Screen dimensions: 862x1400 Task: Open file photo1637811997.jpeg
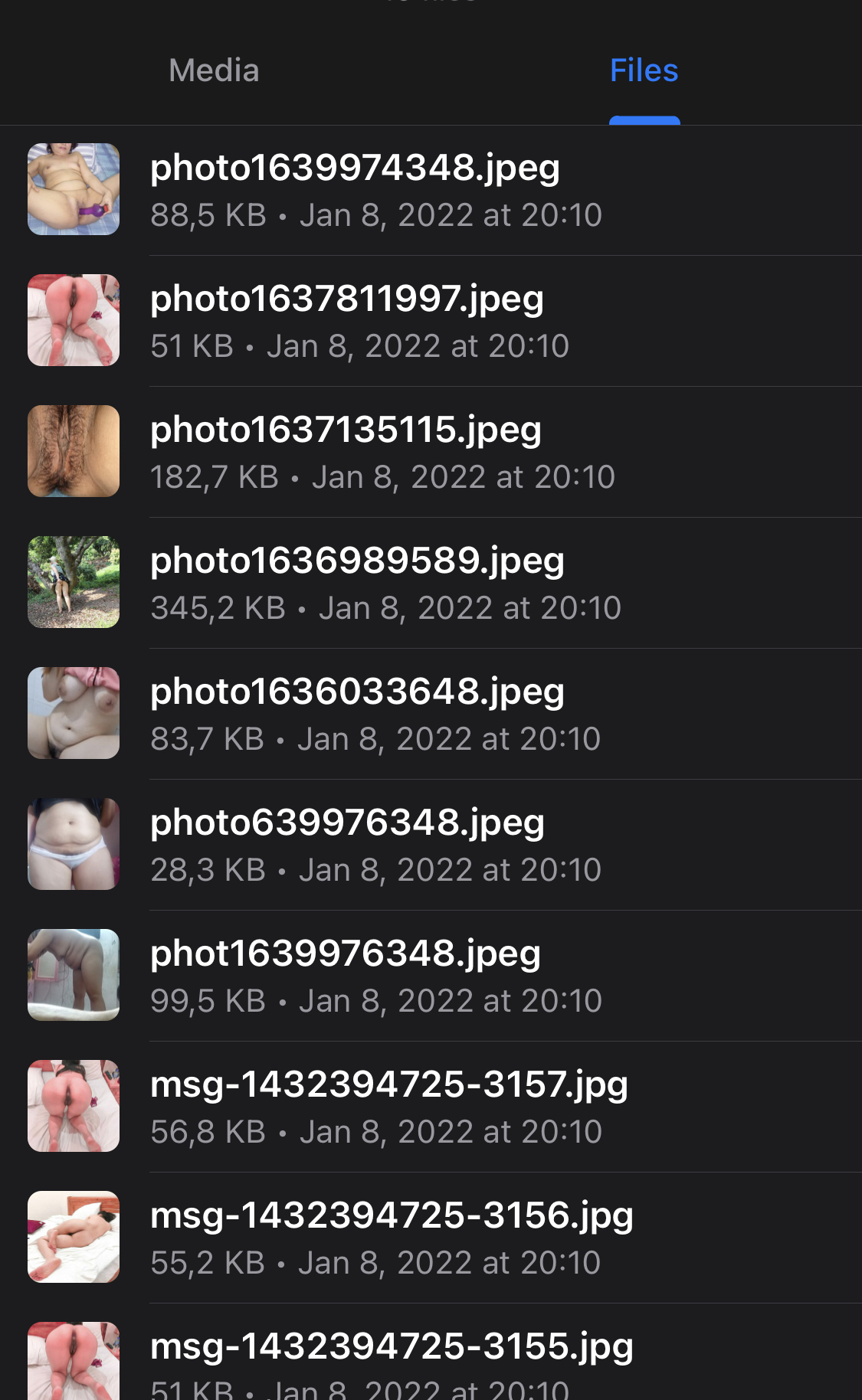coord(431,321)
